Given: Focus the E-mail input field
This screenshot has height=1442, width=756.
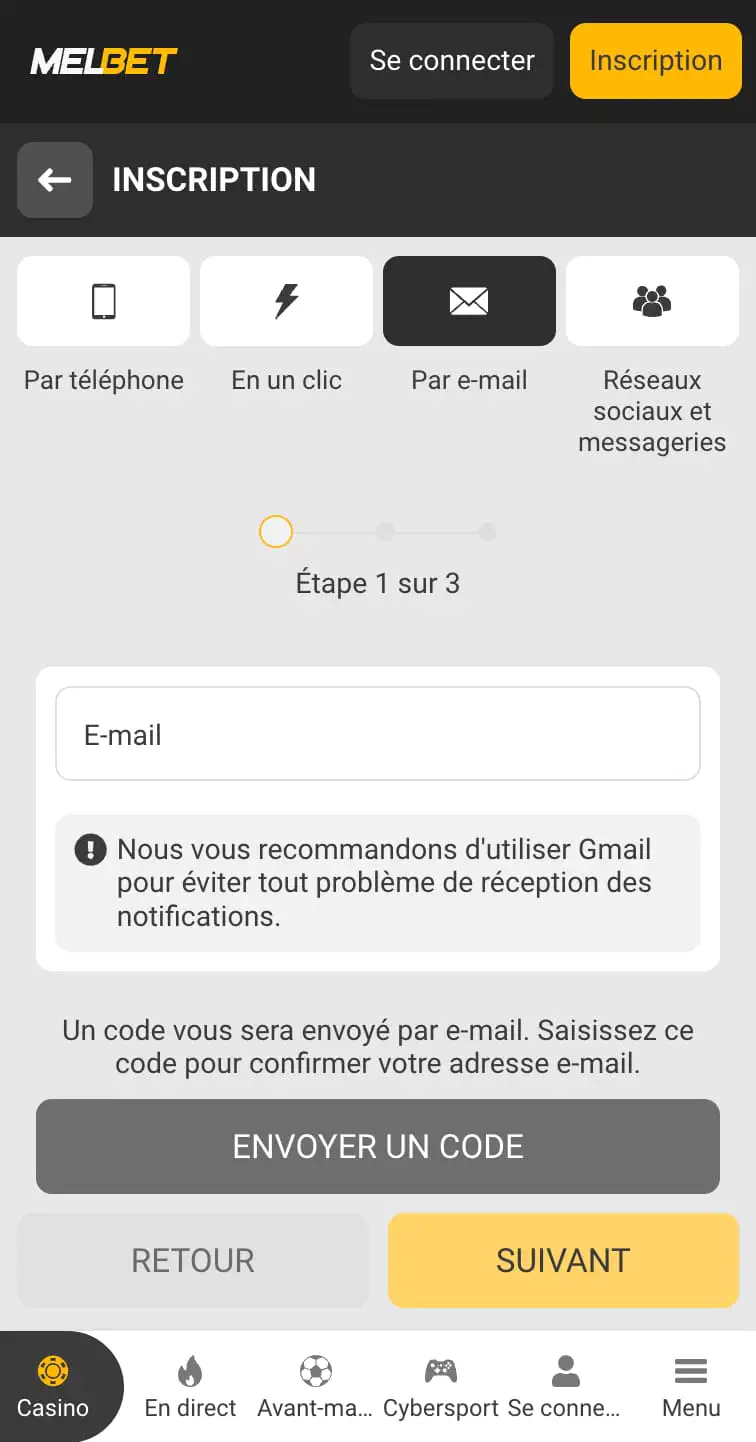Looking at the screenshot, I should click(x=378, y=733).
